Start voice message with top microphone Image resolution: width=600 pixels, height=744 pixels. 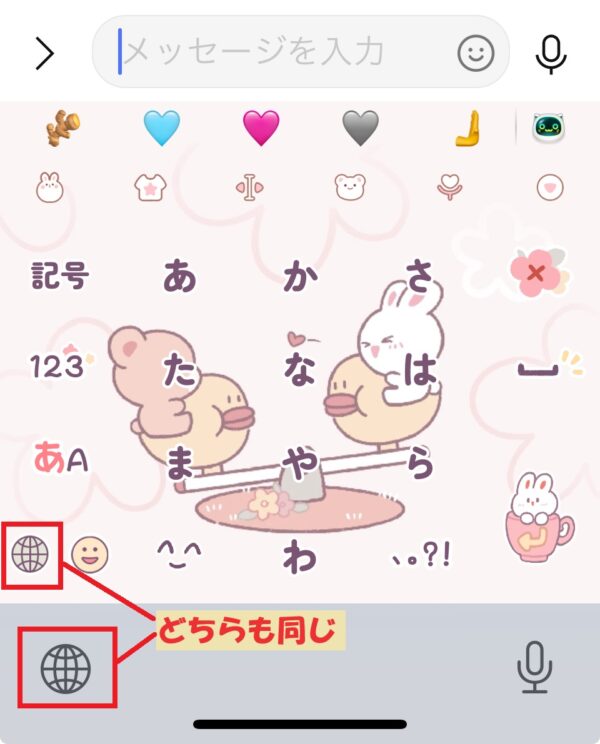551,52
